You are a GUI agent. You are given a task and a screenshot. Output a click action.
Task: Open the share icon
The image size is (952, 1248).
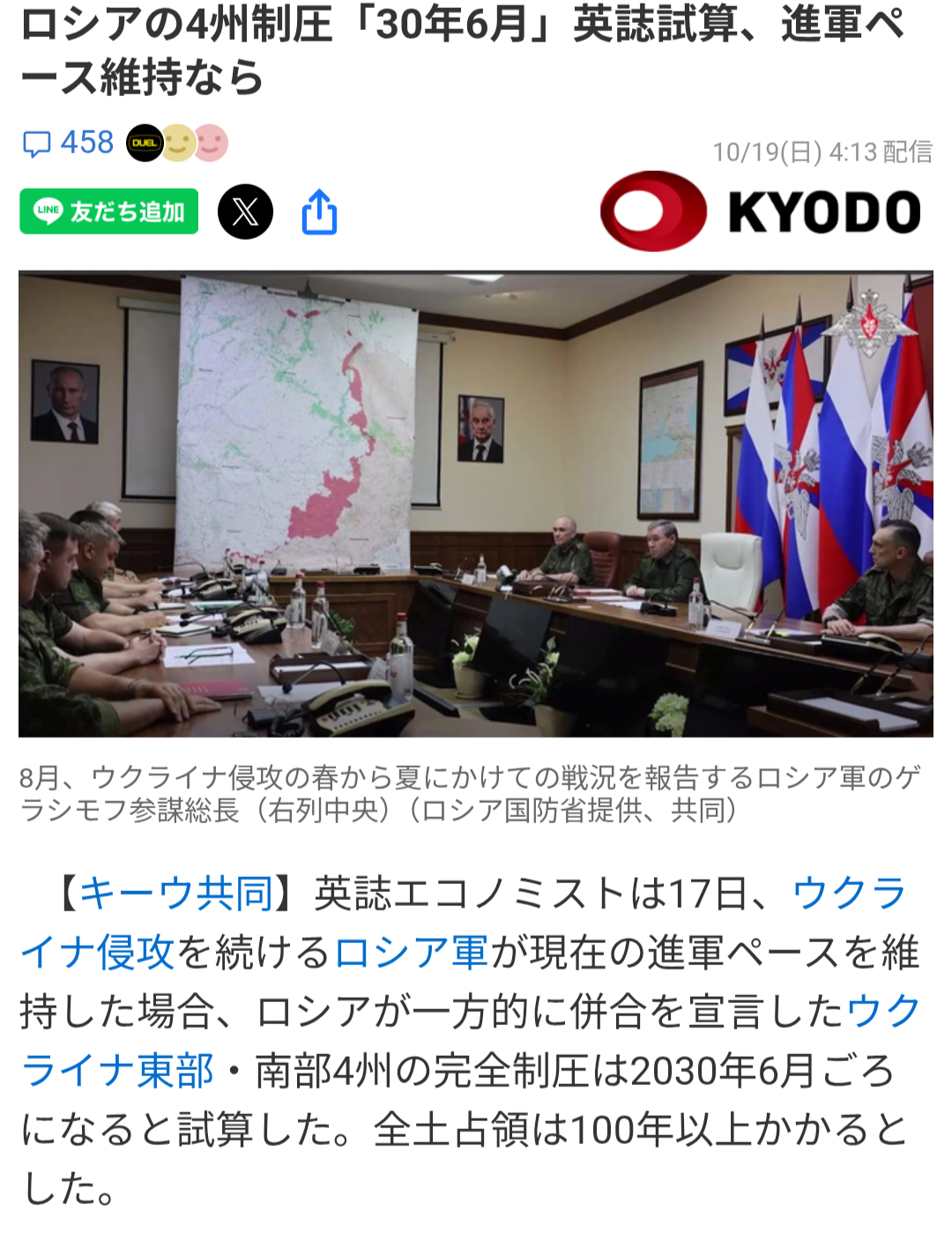319,212
